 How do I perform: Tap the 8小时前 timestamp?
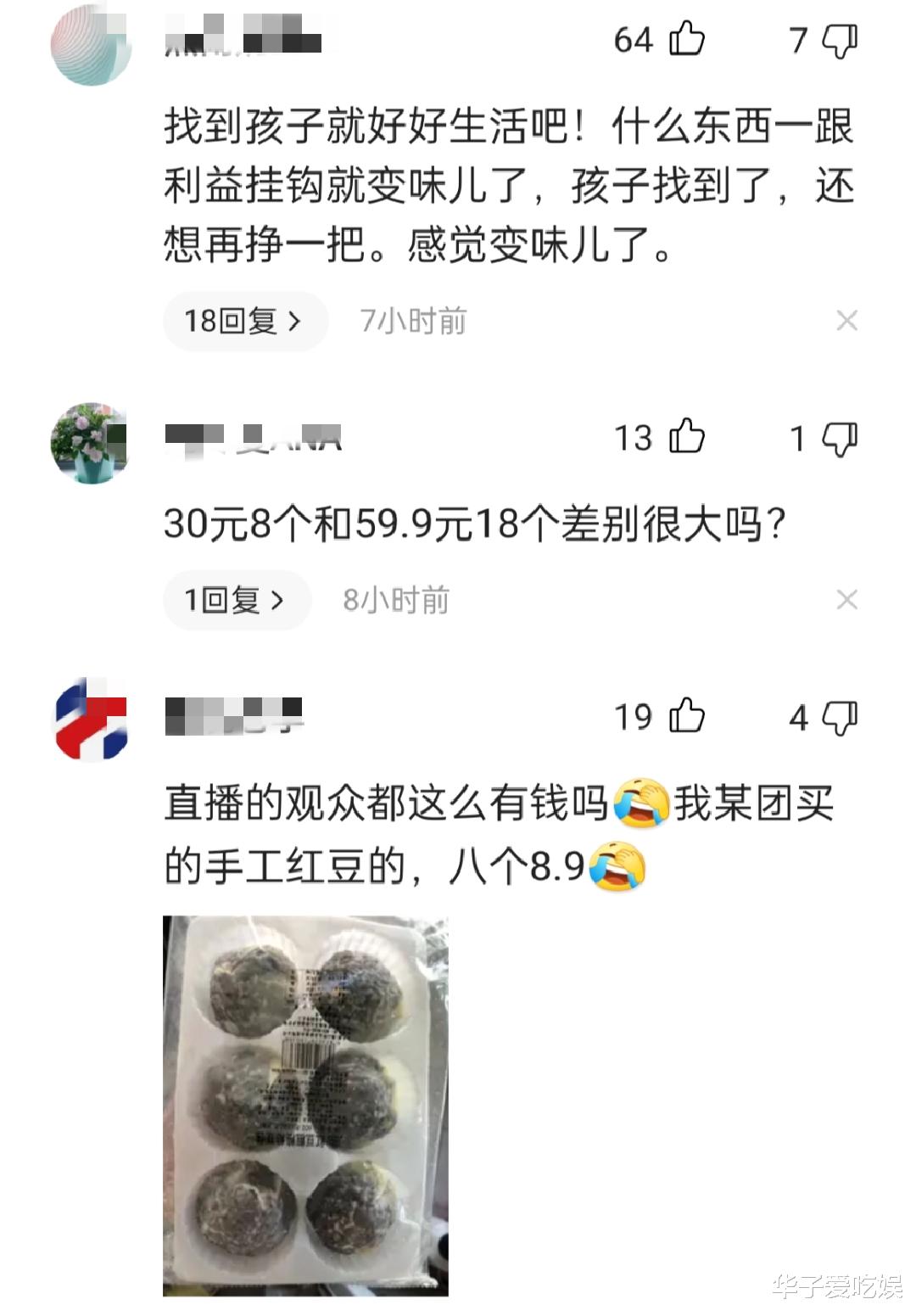394,600
